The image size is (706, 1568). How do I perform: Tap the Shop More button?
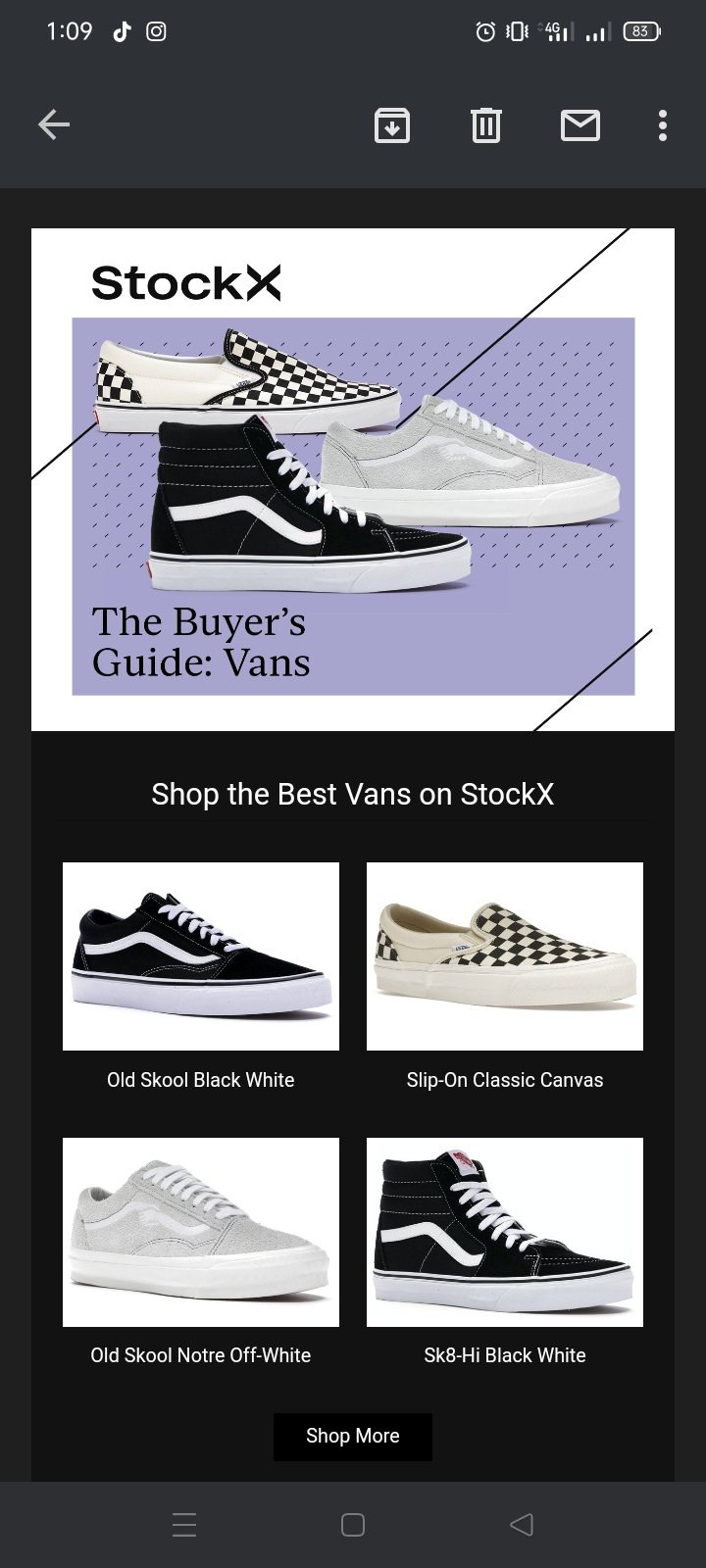click(x=353, y=1436)
